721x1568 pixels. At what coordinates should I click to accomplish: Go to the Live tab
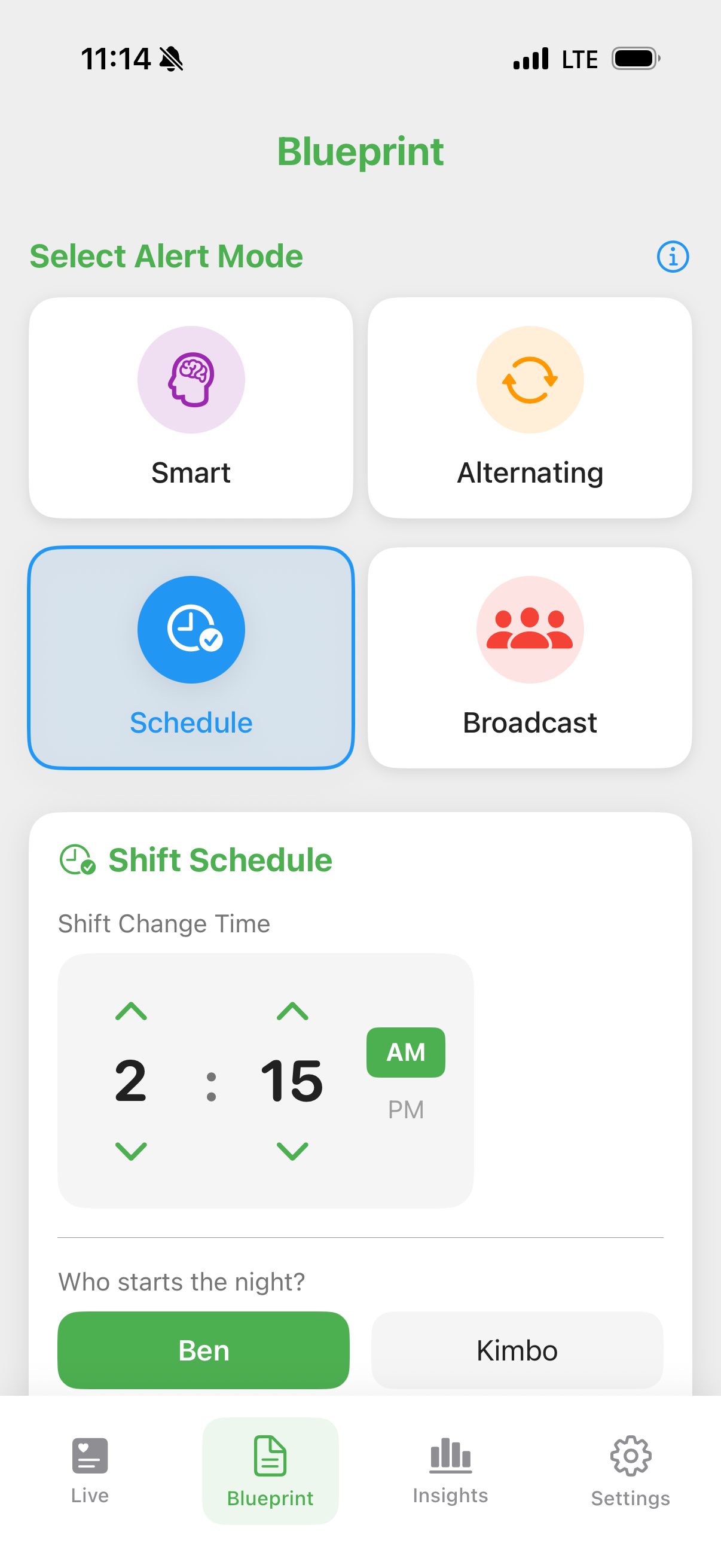(90, 1469)
